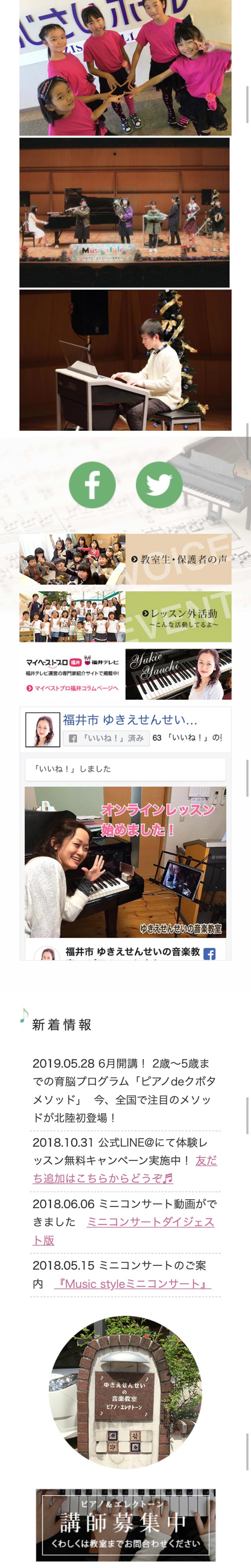
Task: Open マイベストプロ福井コラムページへ banner
Action: pyautogui.click(x=72, y=674)
